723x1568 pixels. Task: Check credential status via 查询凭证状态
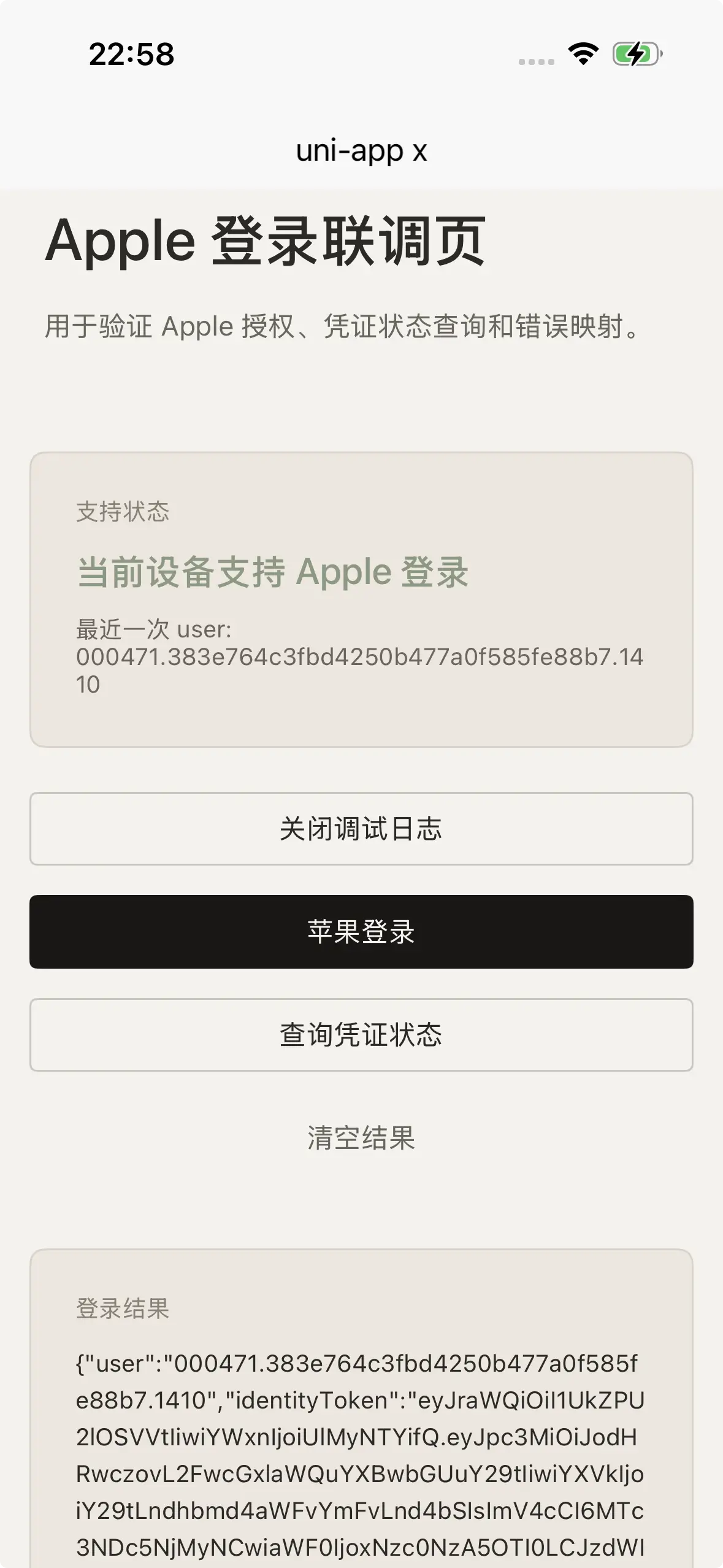361,1035
